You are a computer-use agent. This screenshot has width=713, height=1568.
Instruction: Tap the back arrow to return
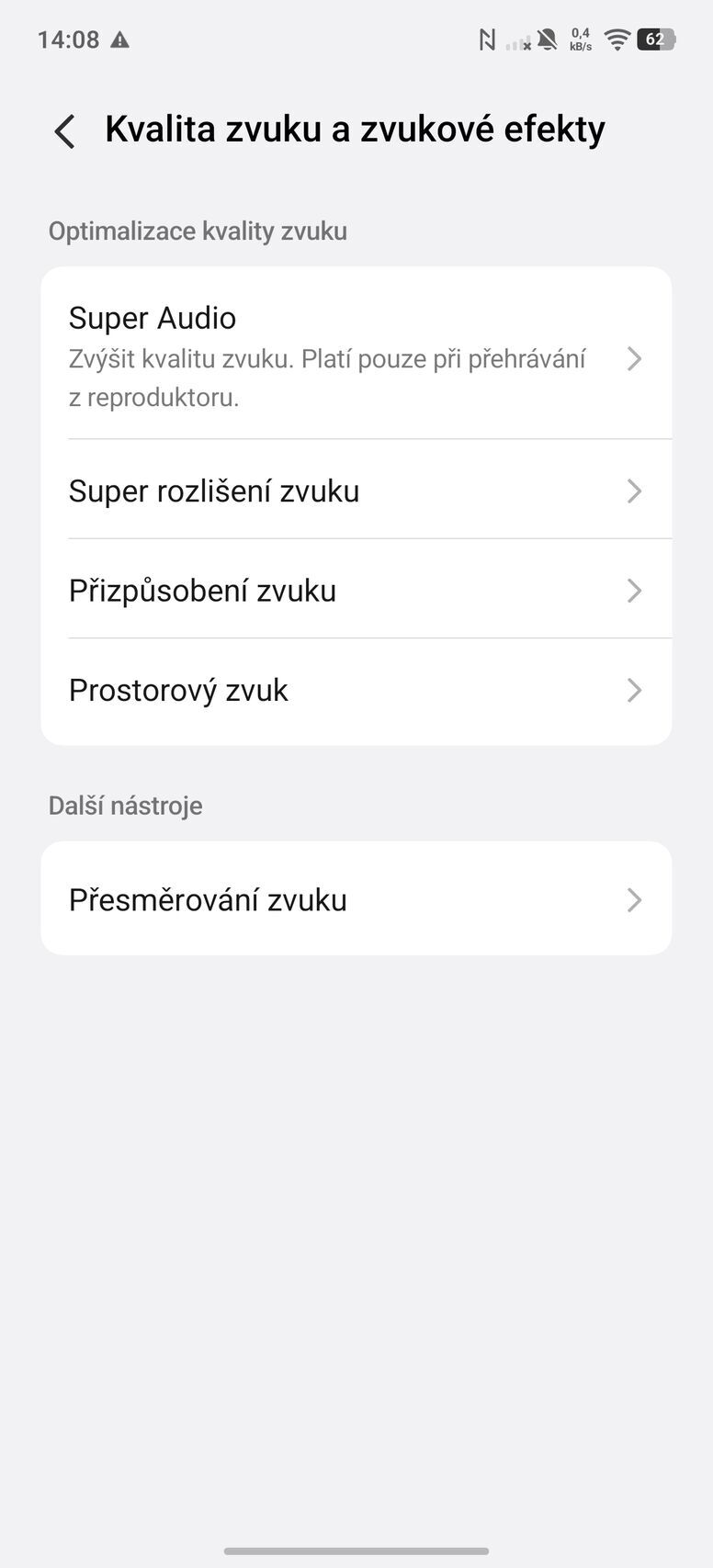63,131
